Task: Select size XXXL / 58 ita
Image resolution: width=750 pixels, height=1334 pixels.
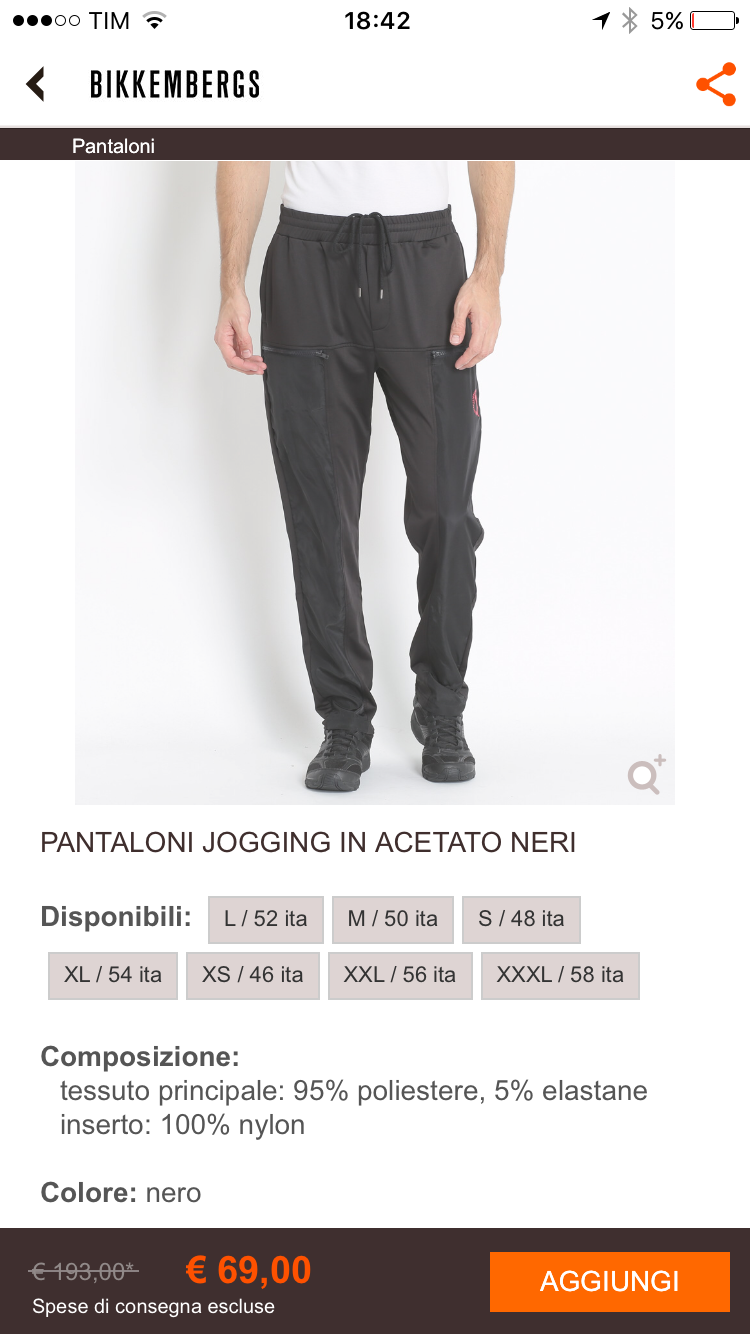Action: [x=560, y=975]
